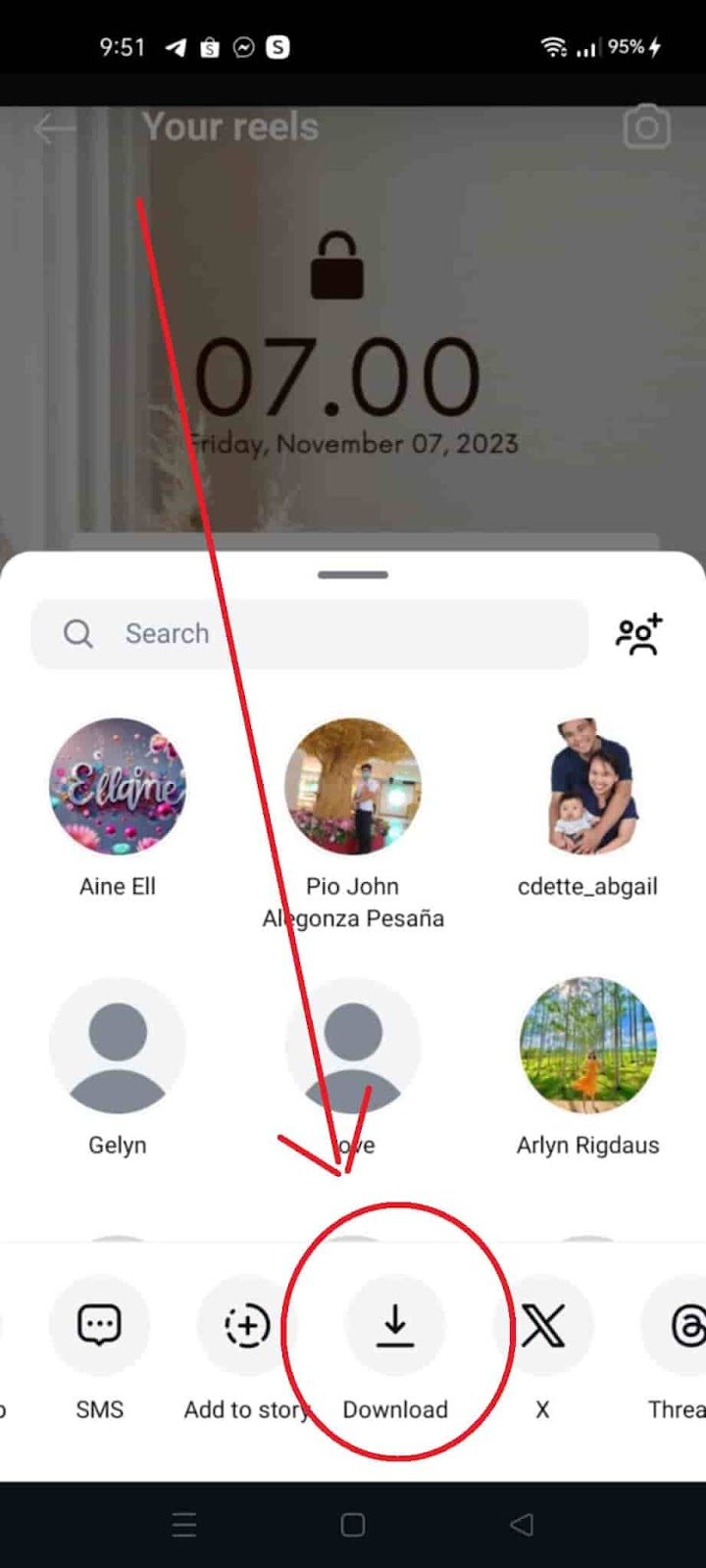Tap the system back button
The height and width of the screenshot is (1568, 706).
point(522,1525)
